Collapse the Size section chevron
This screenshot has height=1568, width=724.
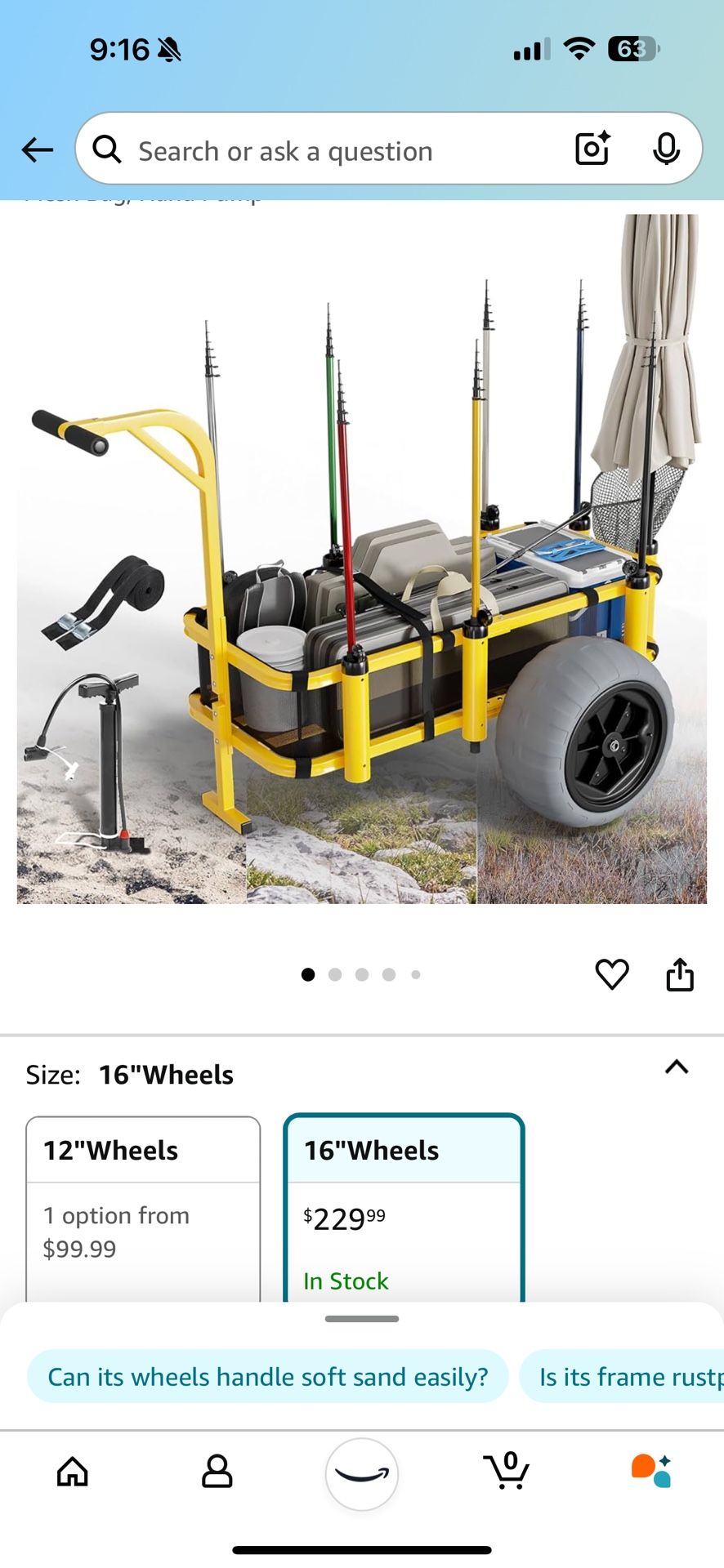pyautogui.click(x=677, y=1067)
